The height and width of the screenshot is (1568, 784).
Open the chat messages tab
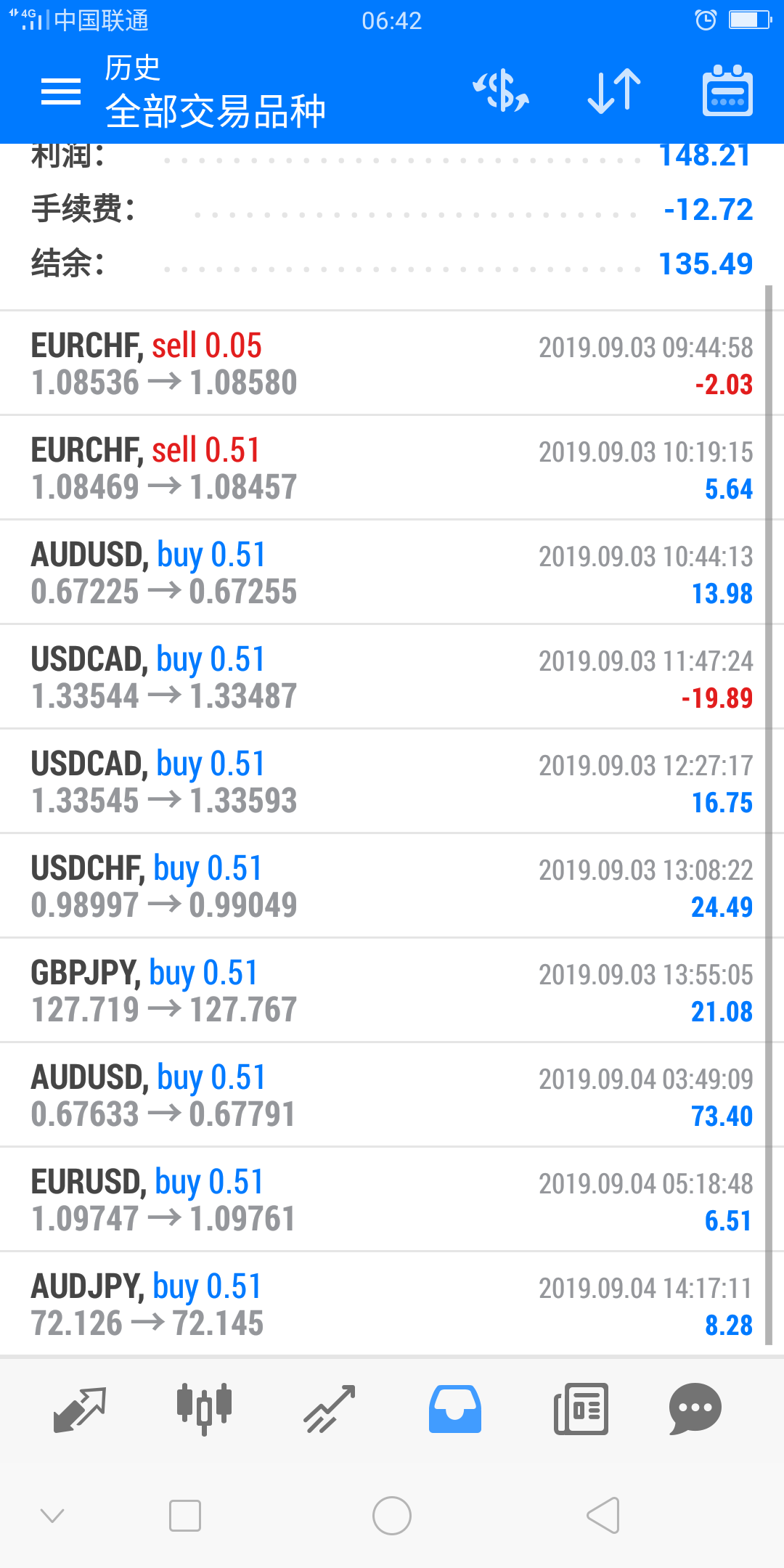695,1409
